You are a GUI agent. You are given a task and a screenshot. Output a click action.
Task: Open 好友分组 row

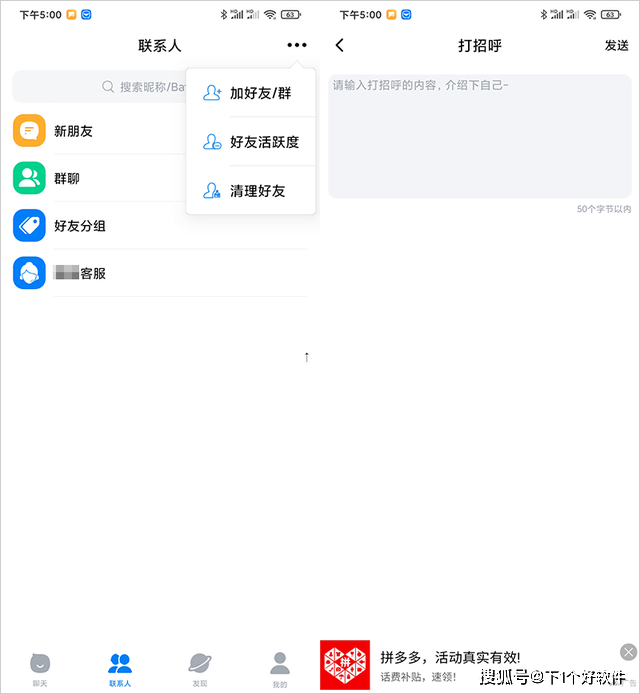[x=80, y=226]
